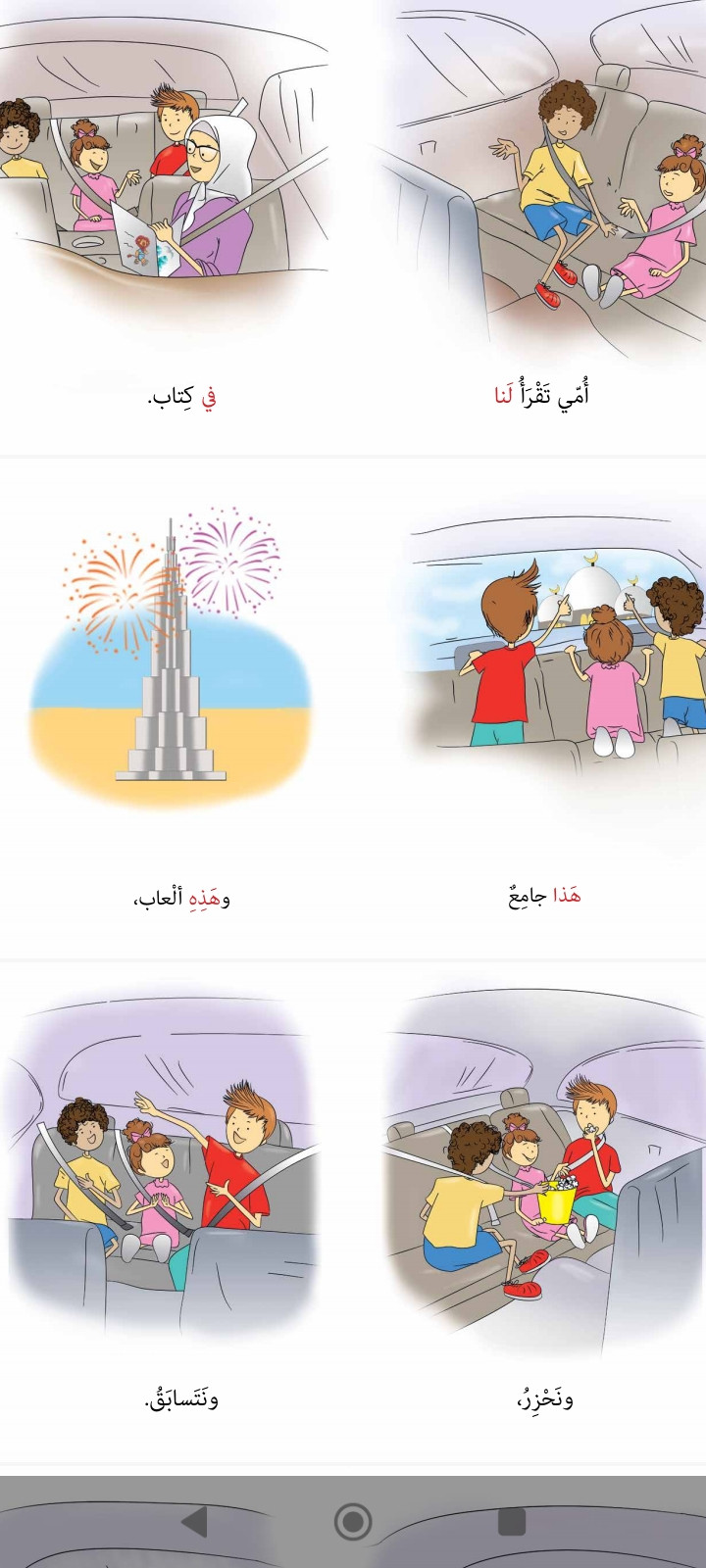Open the recent apps overview
This screenshot has height=1568, width=706.
[512, 1521]
